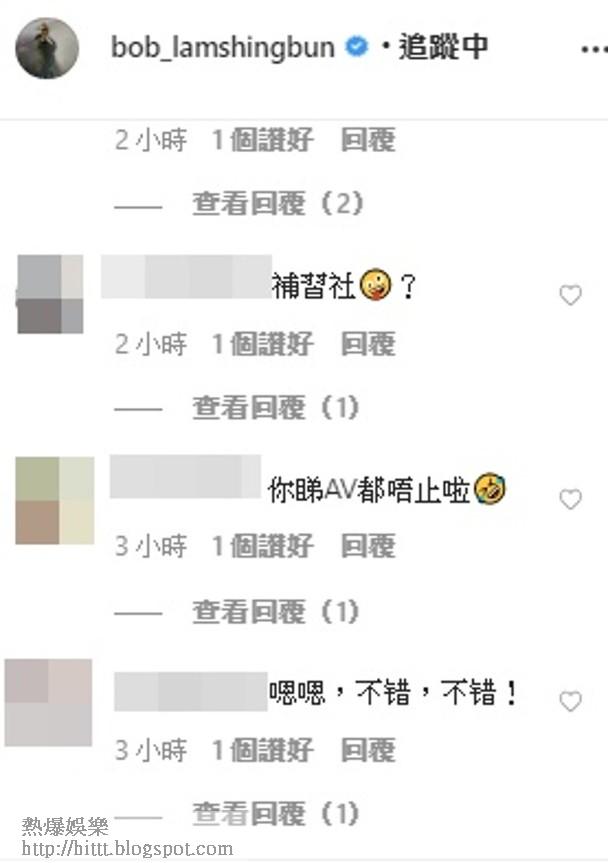Image resolution: width=608 pixels, height=863 pixels.
Task: Reply to the 嗯嗯，不错，不错 comment
Action: (x=367, y=750)
